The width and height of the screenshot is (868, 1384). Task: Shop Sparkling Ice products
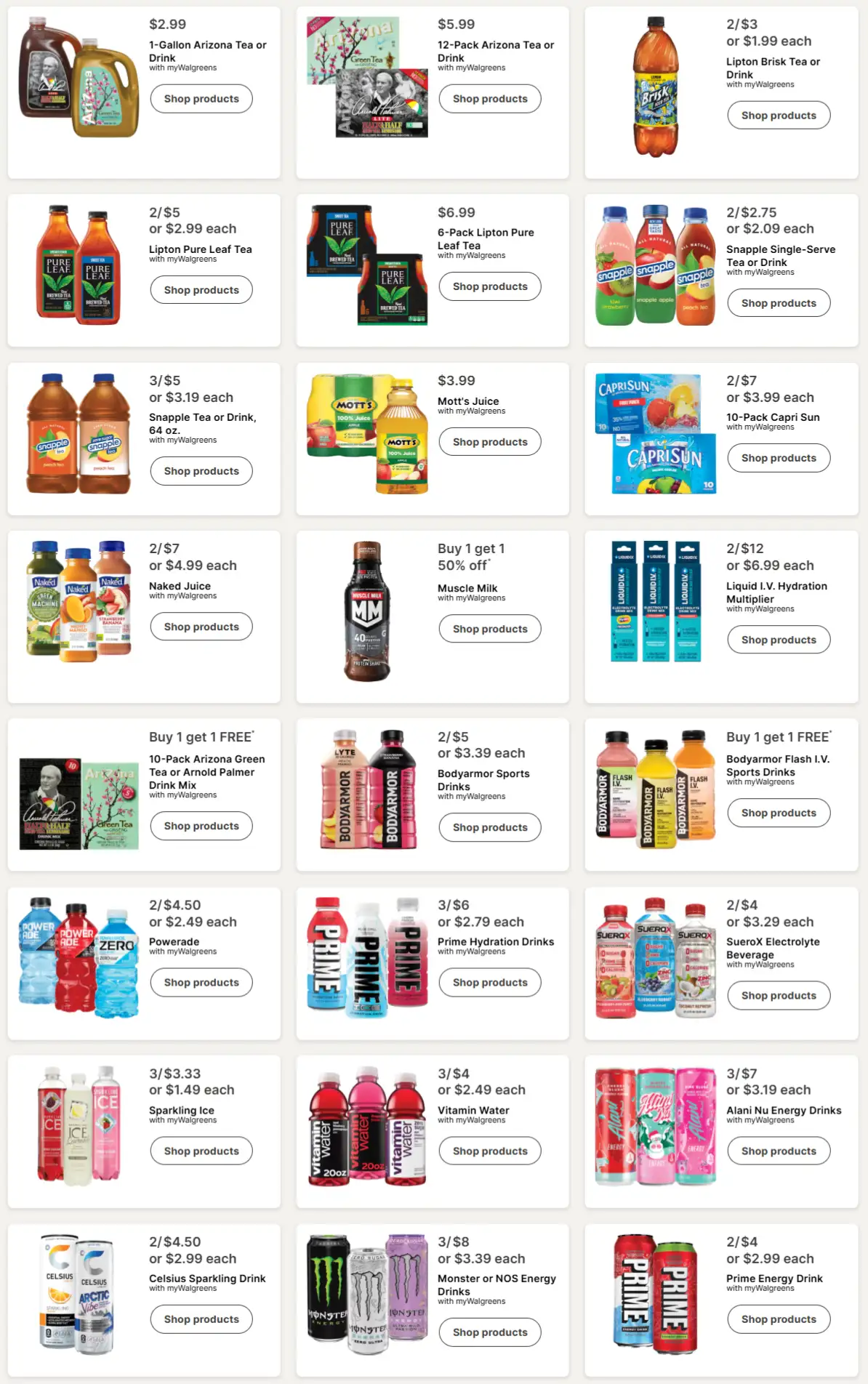coord(201,1151)
